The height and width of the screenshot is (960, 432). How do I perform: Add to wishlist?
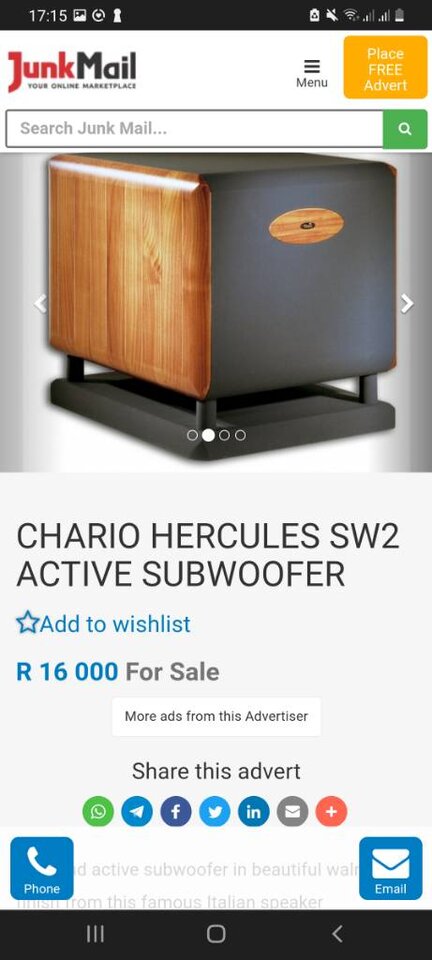tap(103, 623)
